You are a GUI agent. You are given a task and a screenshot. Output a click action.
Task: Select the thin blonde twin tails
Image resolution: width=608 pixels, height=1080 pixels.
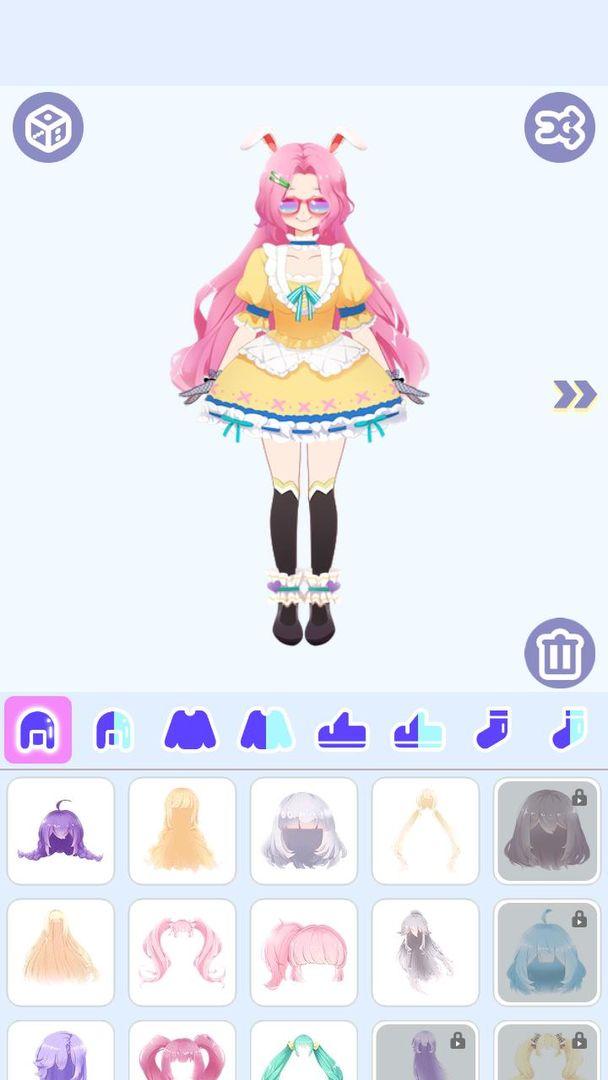pos(426,831)
